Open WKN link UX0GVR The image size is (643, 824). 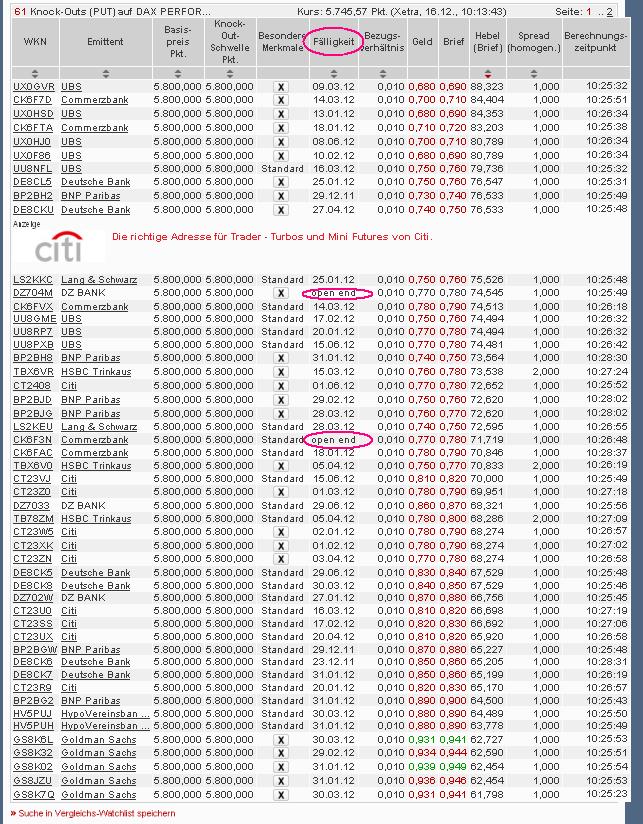point(32,87)
